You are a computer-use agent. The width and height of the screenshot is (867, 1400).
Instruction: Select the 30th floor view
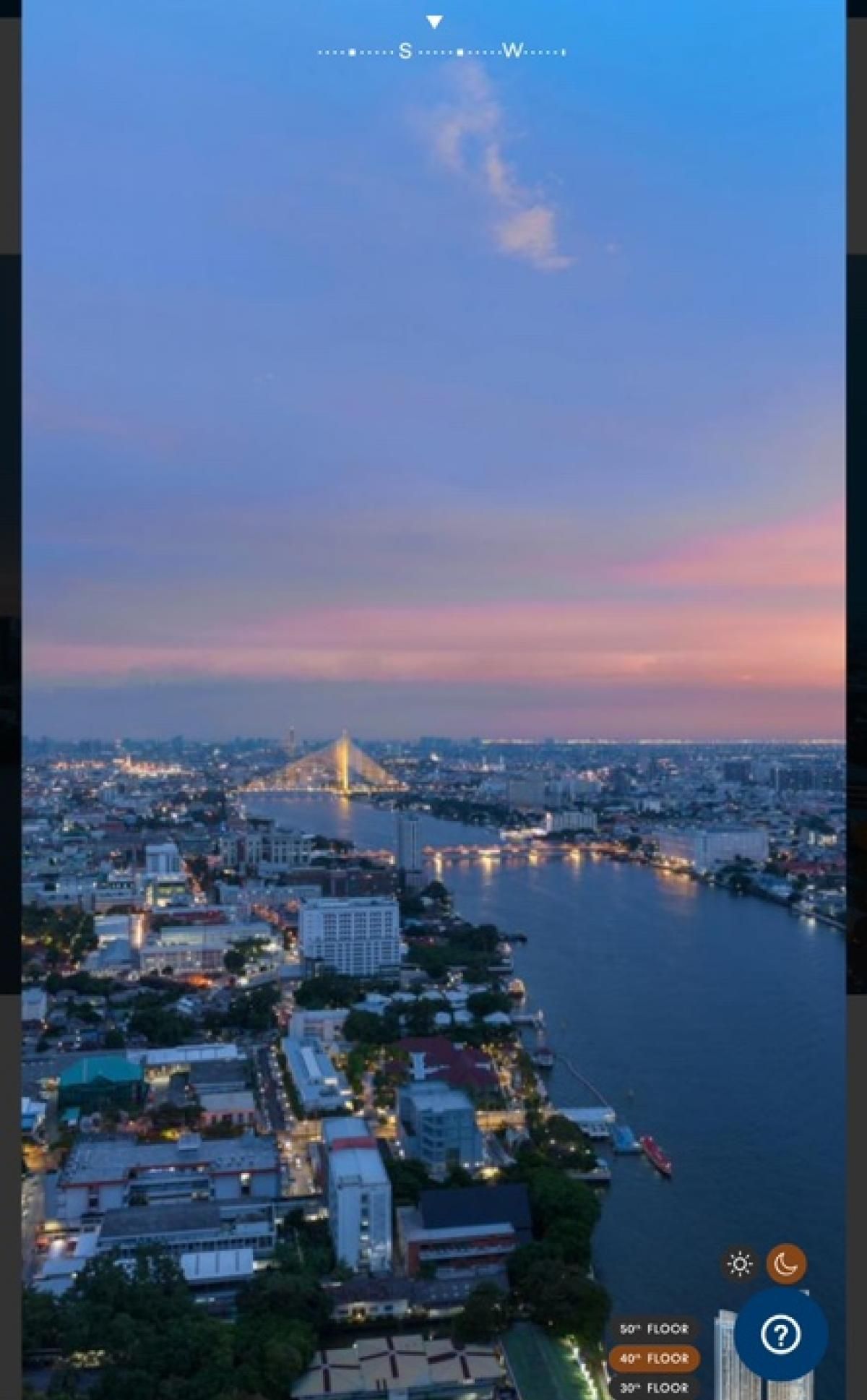[654, 1388]
